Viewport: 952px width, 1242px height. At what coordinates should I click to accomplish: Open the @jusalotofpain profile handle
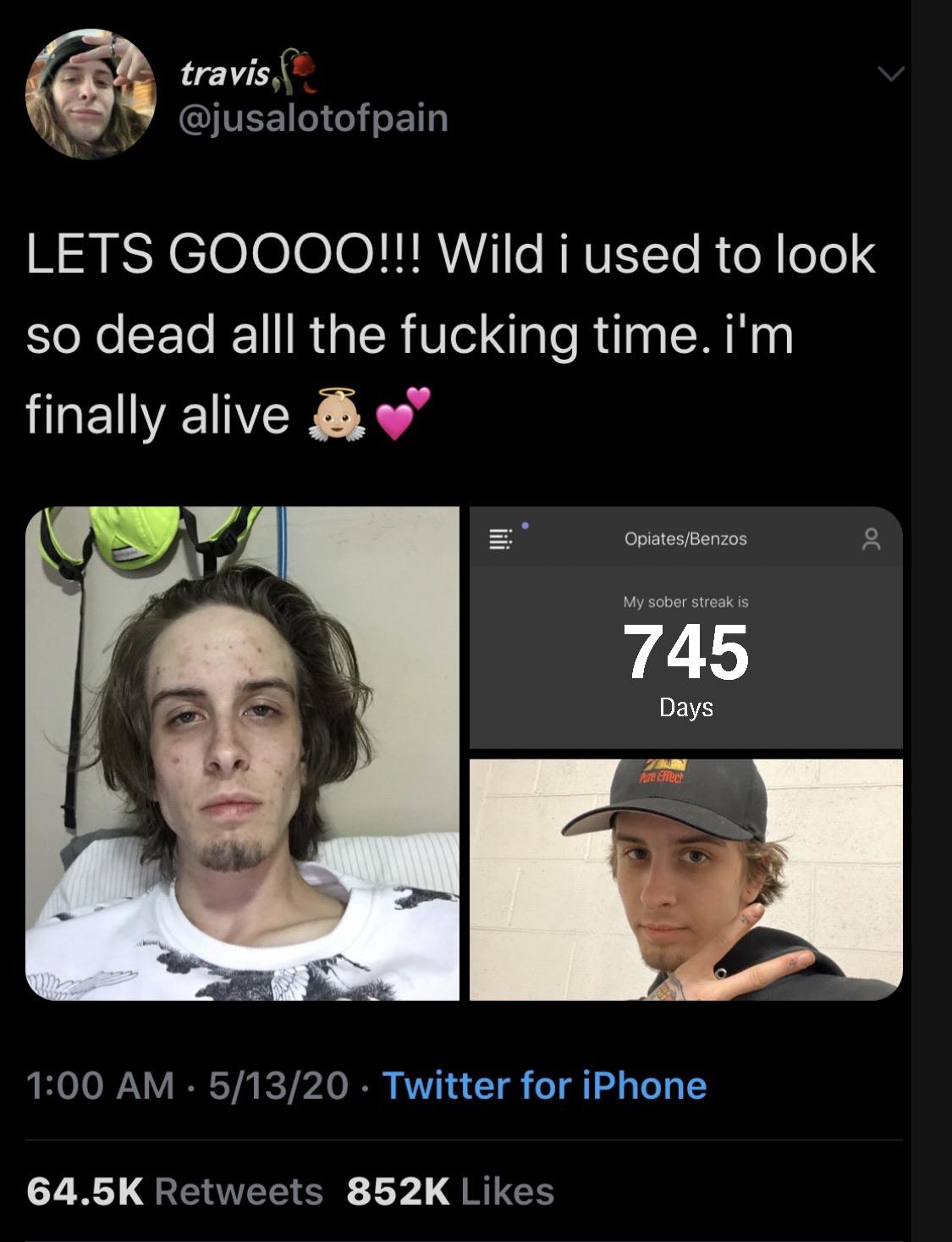[313, 119]
